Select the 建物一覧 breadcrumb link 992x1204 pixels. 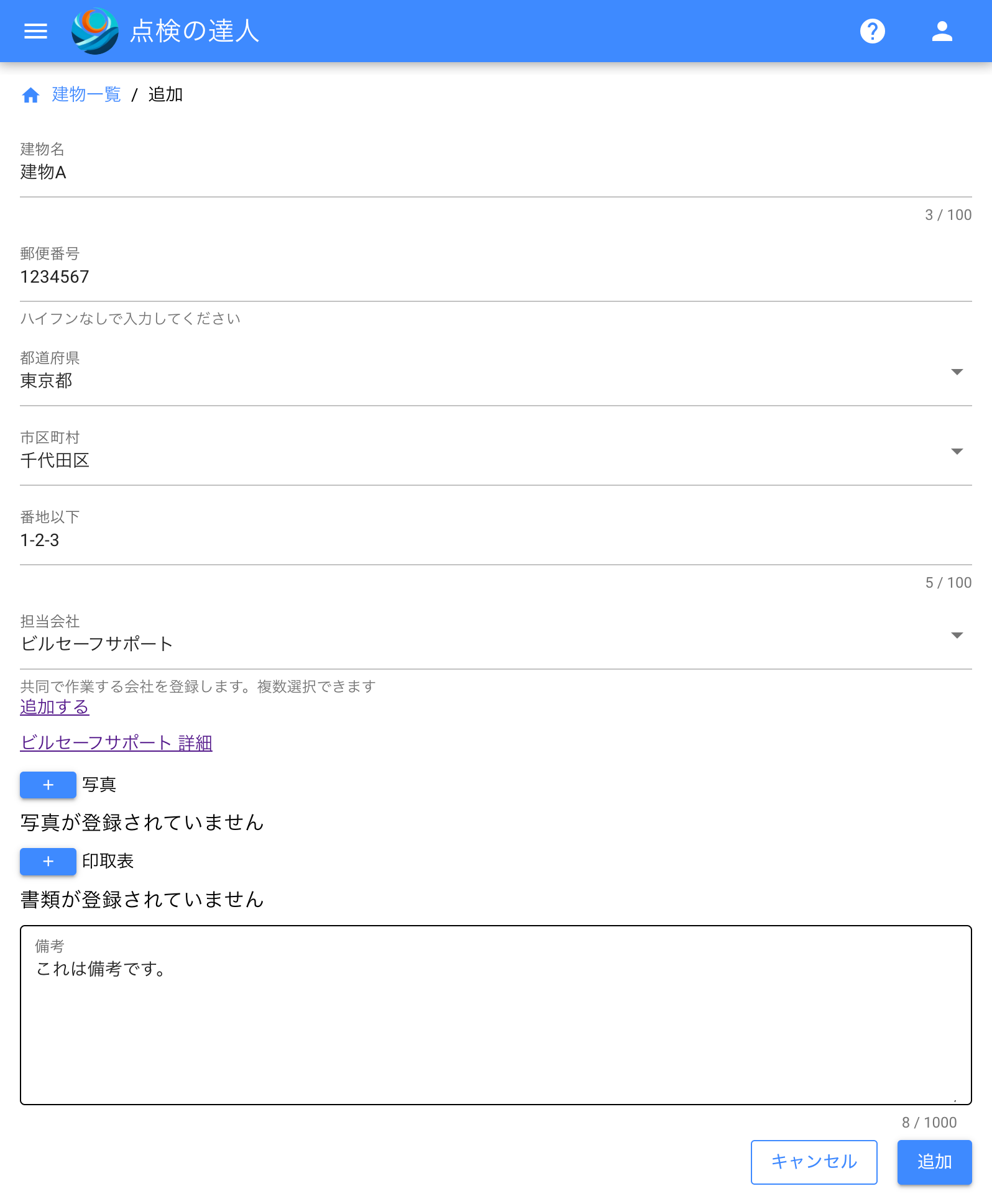click(x=86, y=94)
